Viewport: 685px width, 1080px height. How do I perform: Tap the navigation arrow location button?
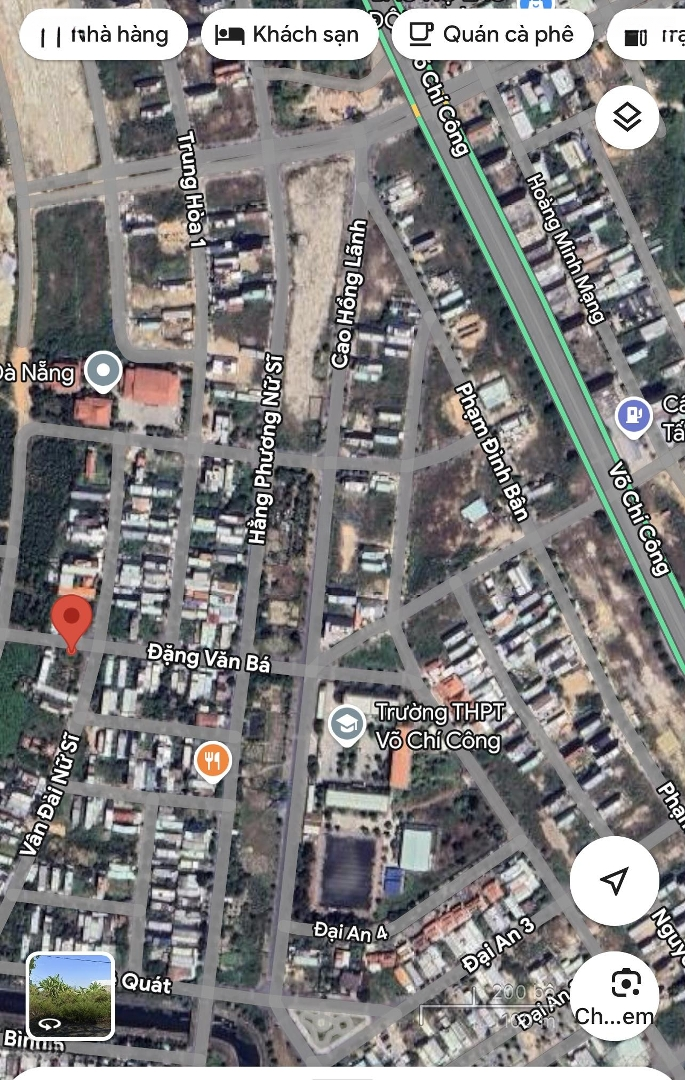[x=614, y=881]
